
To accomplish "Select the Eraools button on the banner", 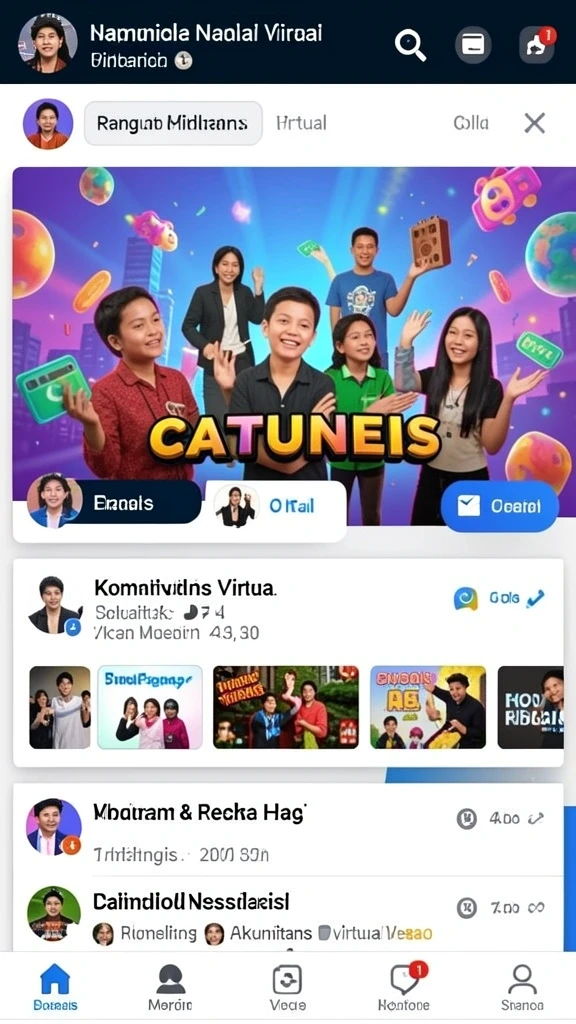I will point(114,502).
